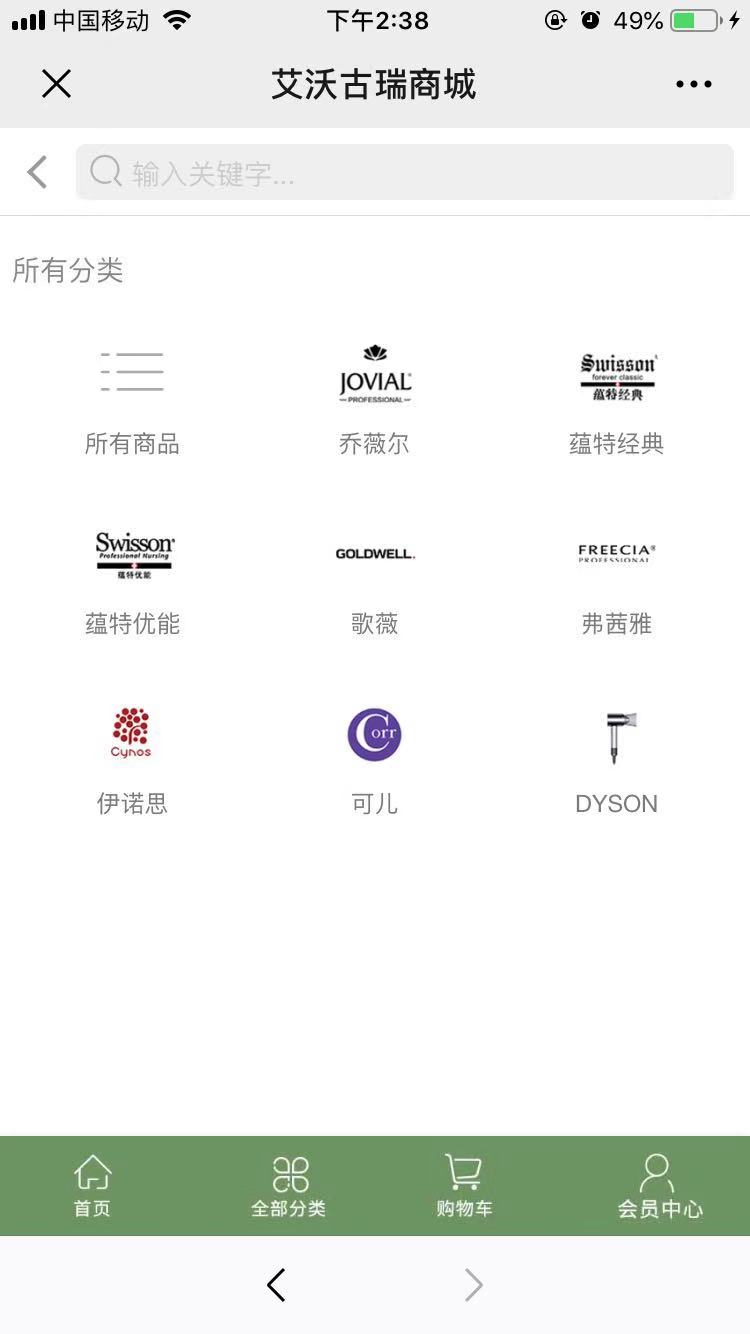Viewport: 750px width, 1334px height.
Task: Go back using the arrow beside search
Action: 38,172
